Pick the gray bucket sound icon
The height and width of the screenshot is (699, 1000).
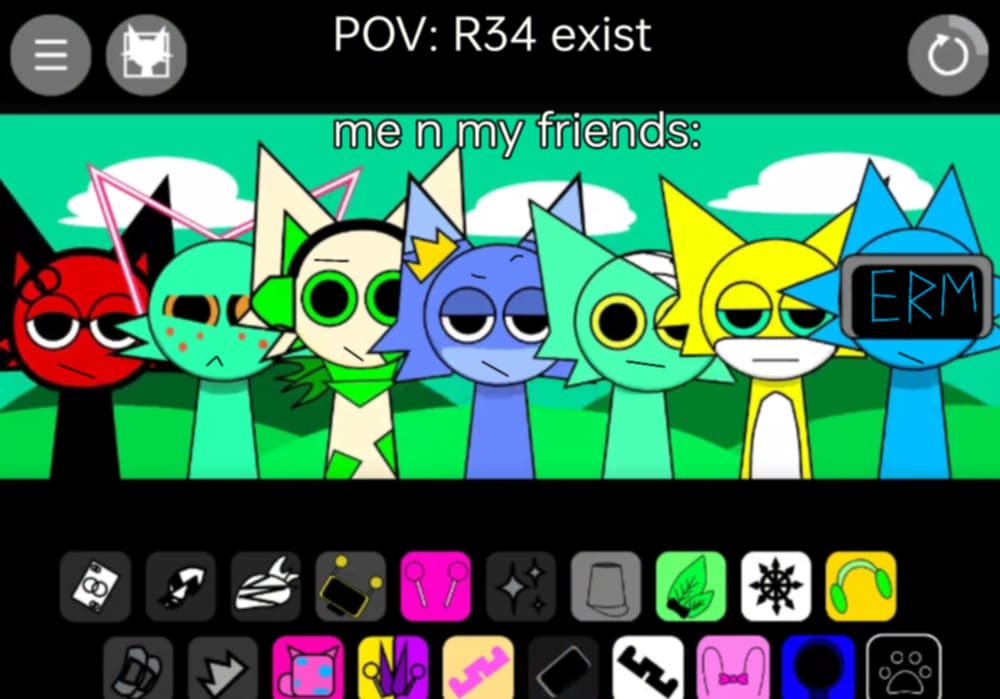[x=606, y=586]
